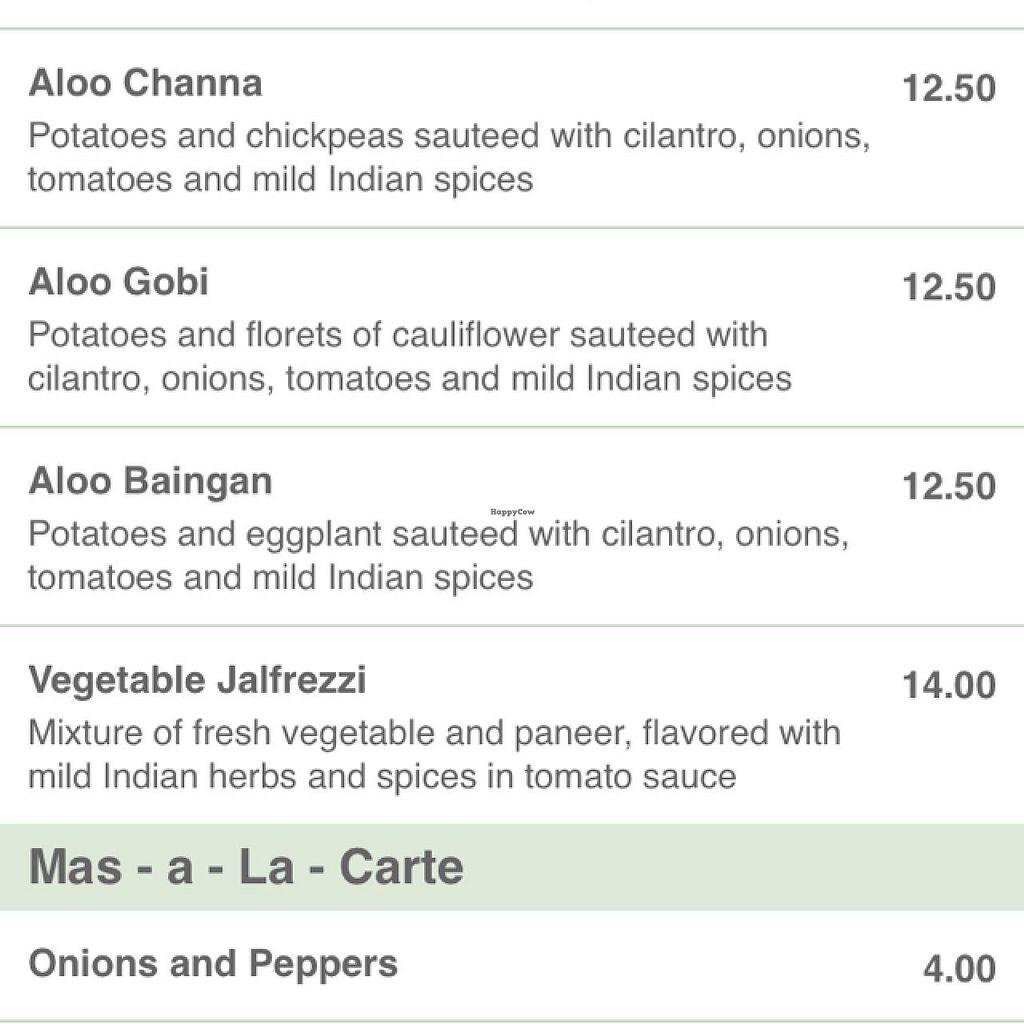Open the Aloo Channa menu item
The image size is (1024, 1024).
pyautogui.click(x=146, y=84)
